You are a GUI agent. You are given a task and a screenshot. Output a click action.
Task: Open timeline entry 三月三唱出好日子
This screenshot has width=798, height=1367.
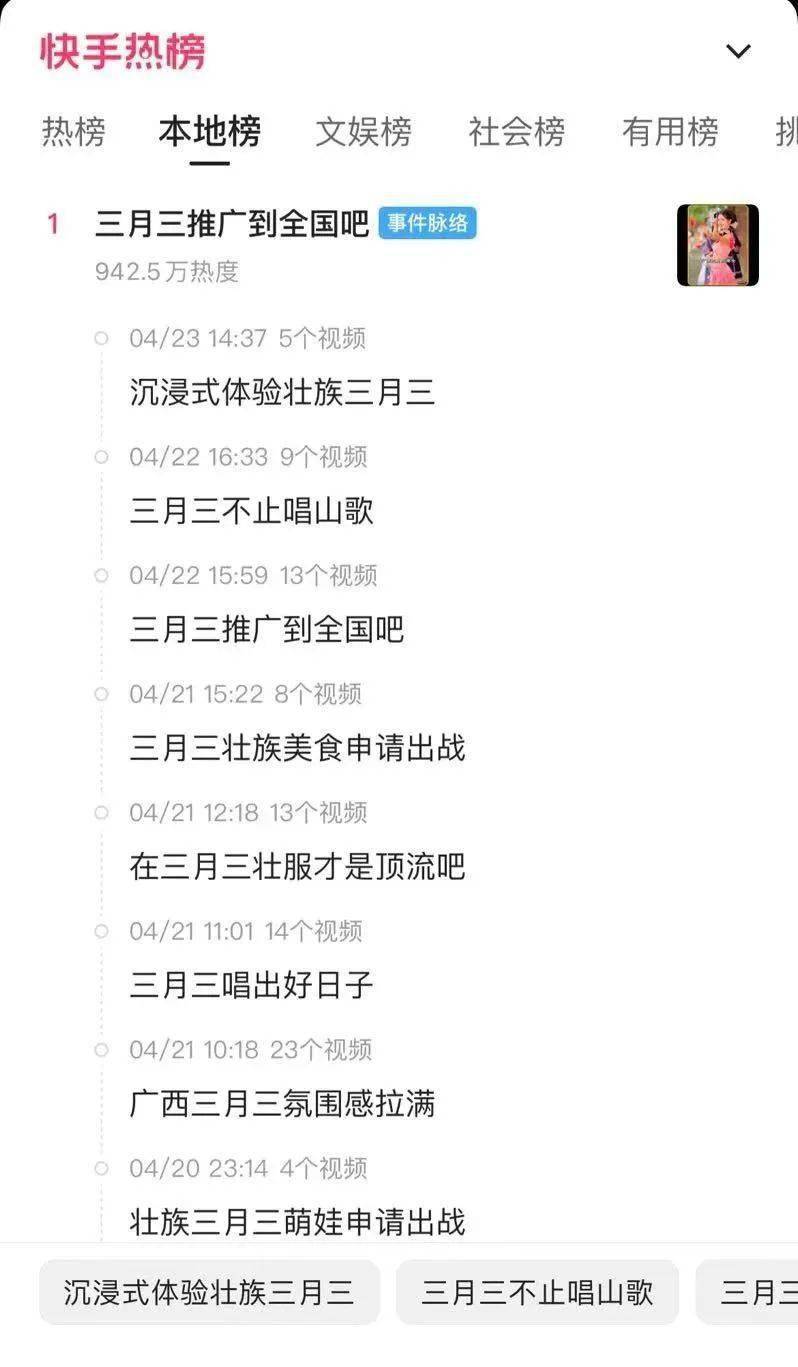tap(252, 985)
